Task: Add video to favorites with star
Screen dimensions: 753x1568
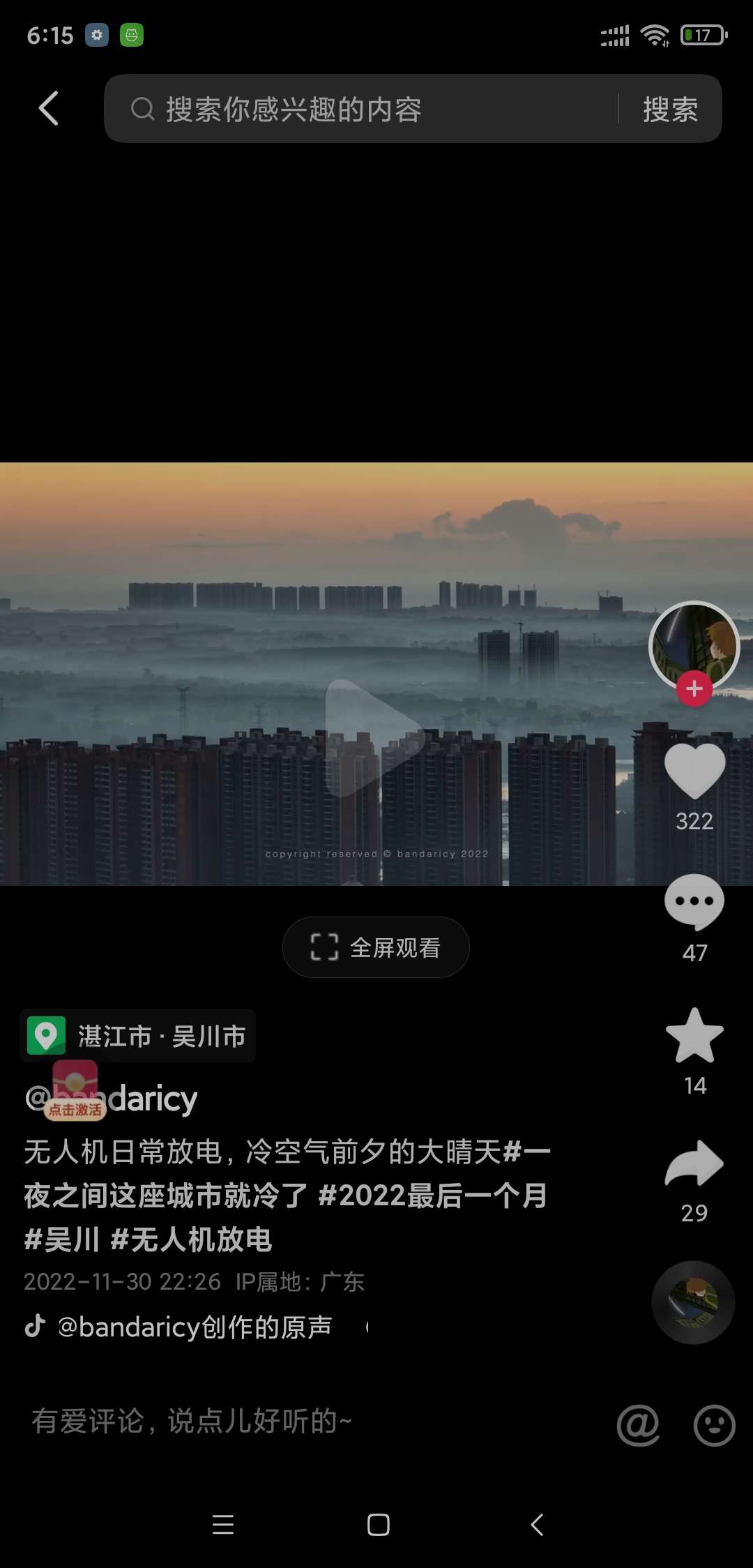Action: pos(694,1036)
